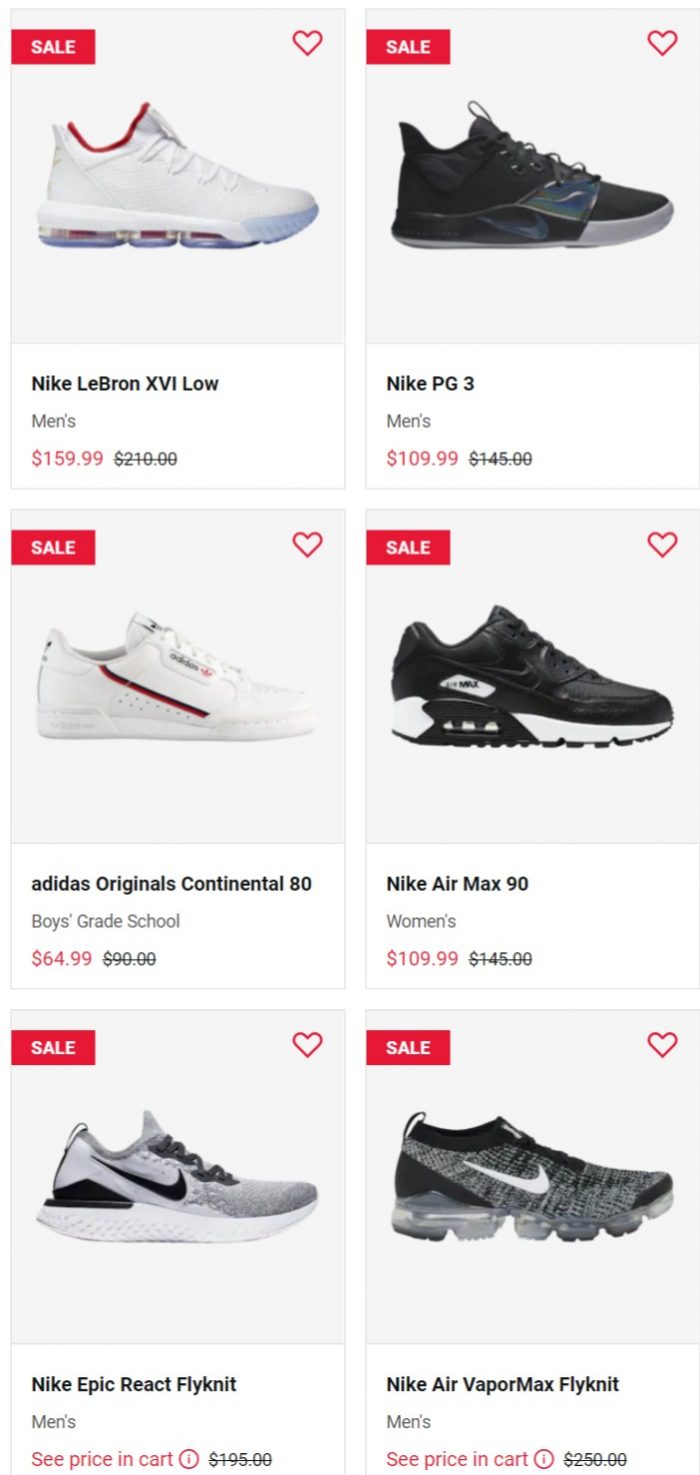Open the Nike Air VaporMax Flyknit product
Image resolution: width=700 pixels, height=1475 pixels.
(533, 1242)
